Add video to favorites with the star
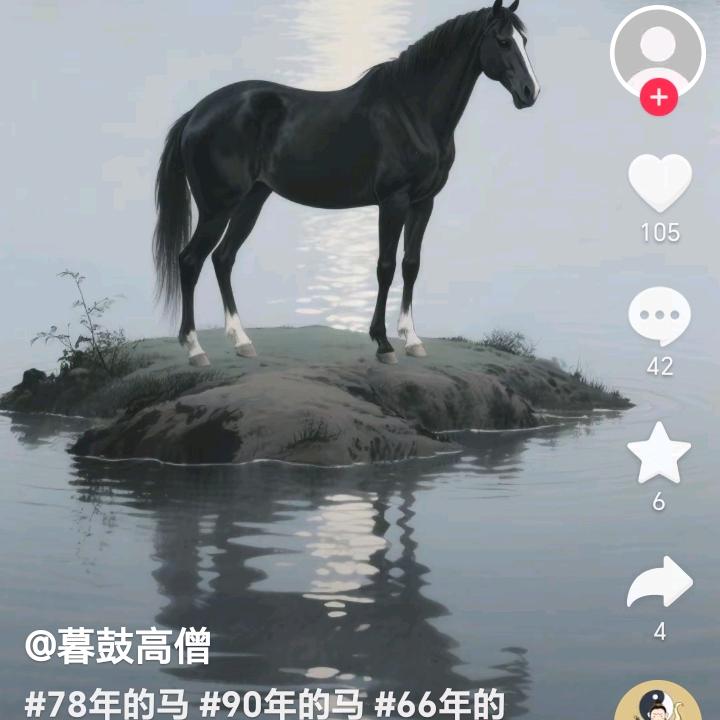720x720 pixels. 659,453
